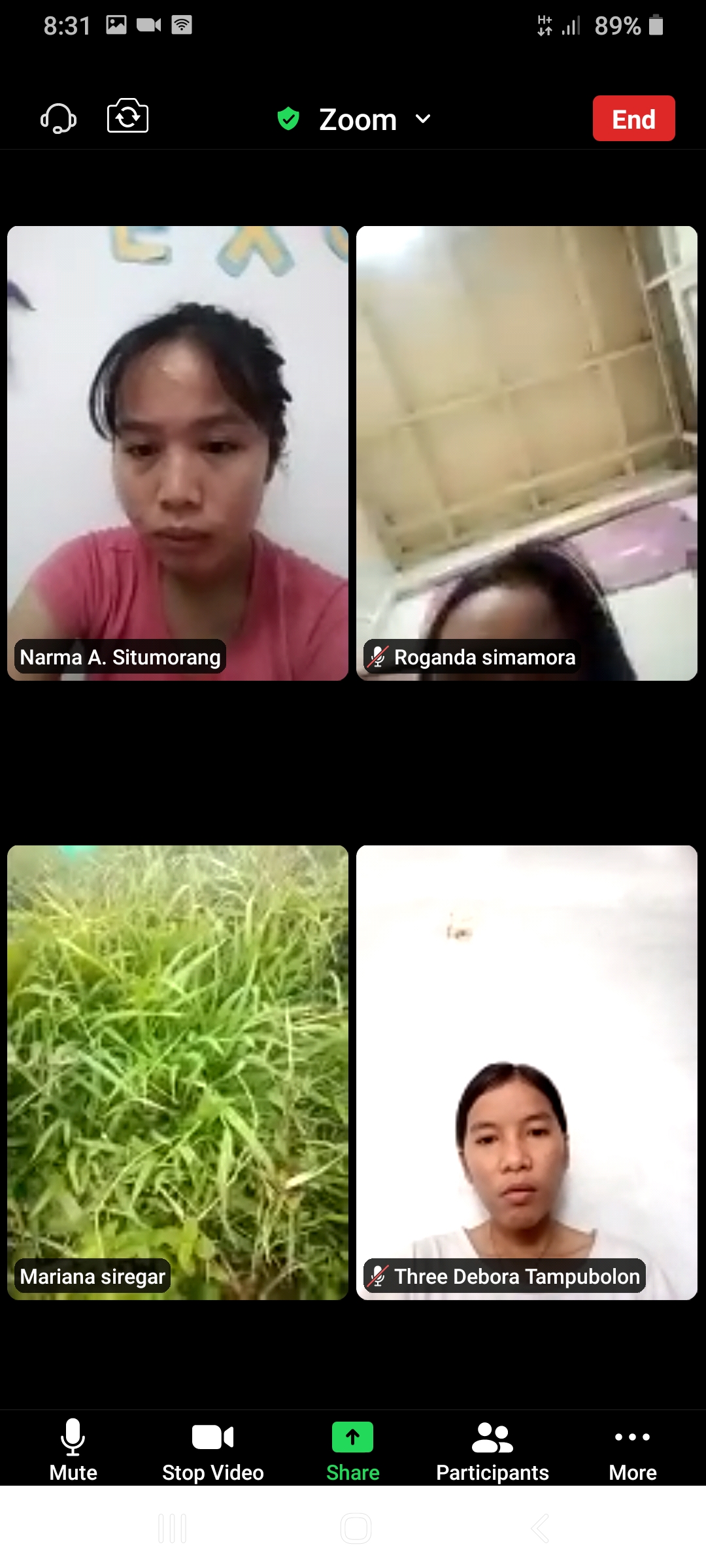Flip the camera

tap(127, 117)
